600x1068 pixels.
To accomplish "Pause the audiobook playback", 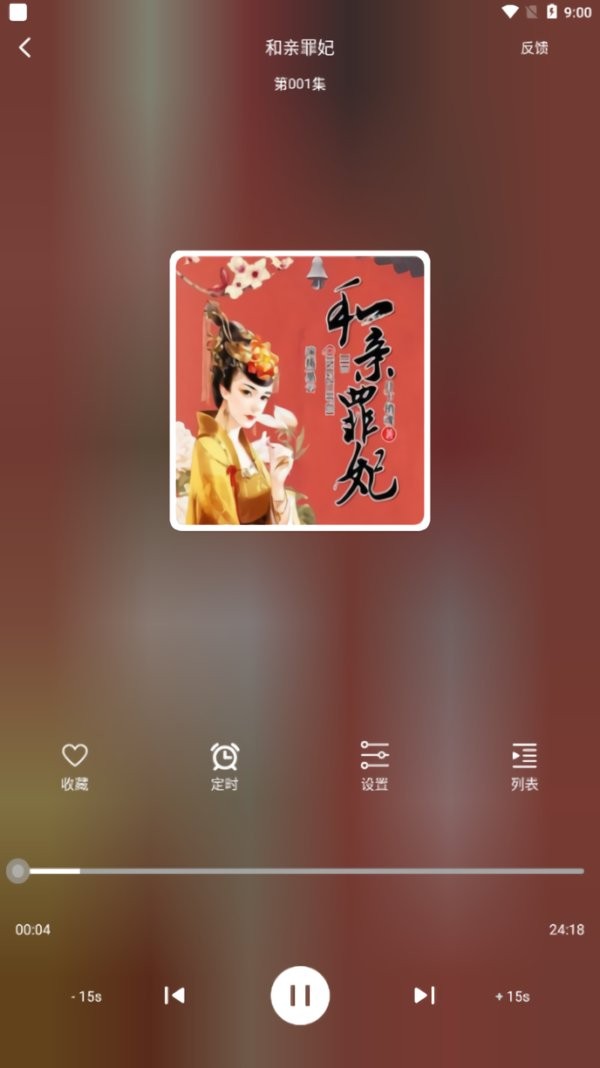I will (300, 995).
